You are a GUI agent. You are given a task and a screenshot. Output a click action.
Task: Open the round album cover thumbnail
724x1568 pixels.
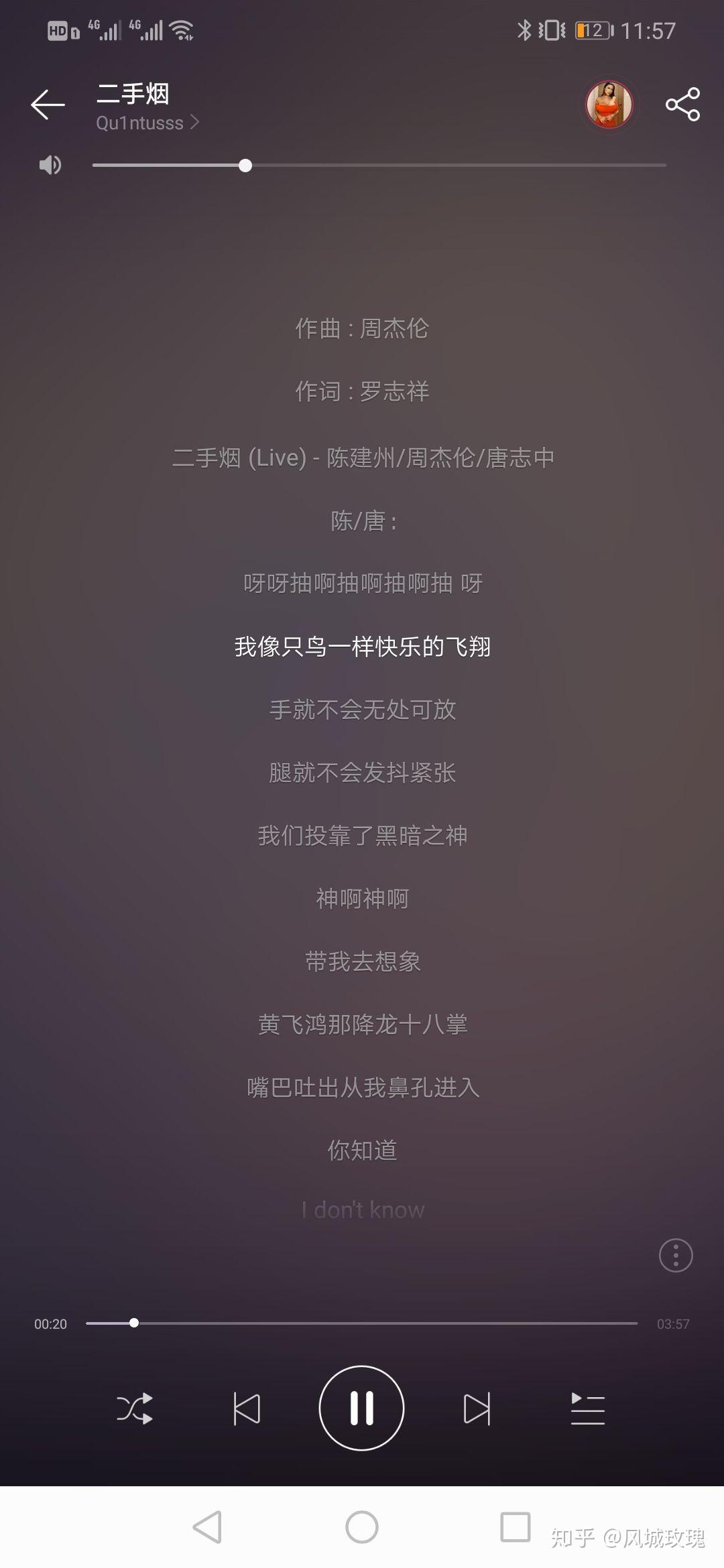609,105
